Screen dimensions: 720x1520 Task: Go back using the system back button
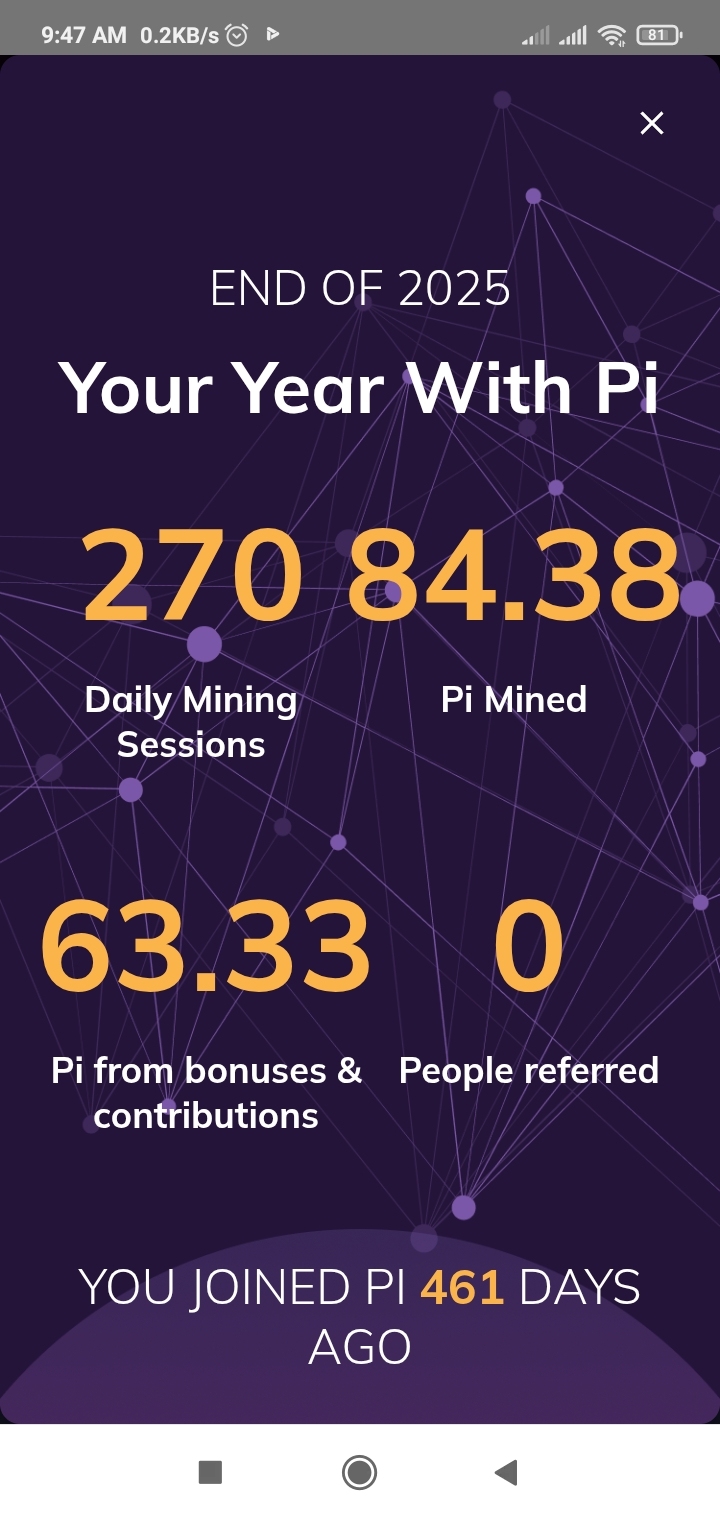pos(506,1472)
